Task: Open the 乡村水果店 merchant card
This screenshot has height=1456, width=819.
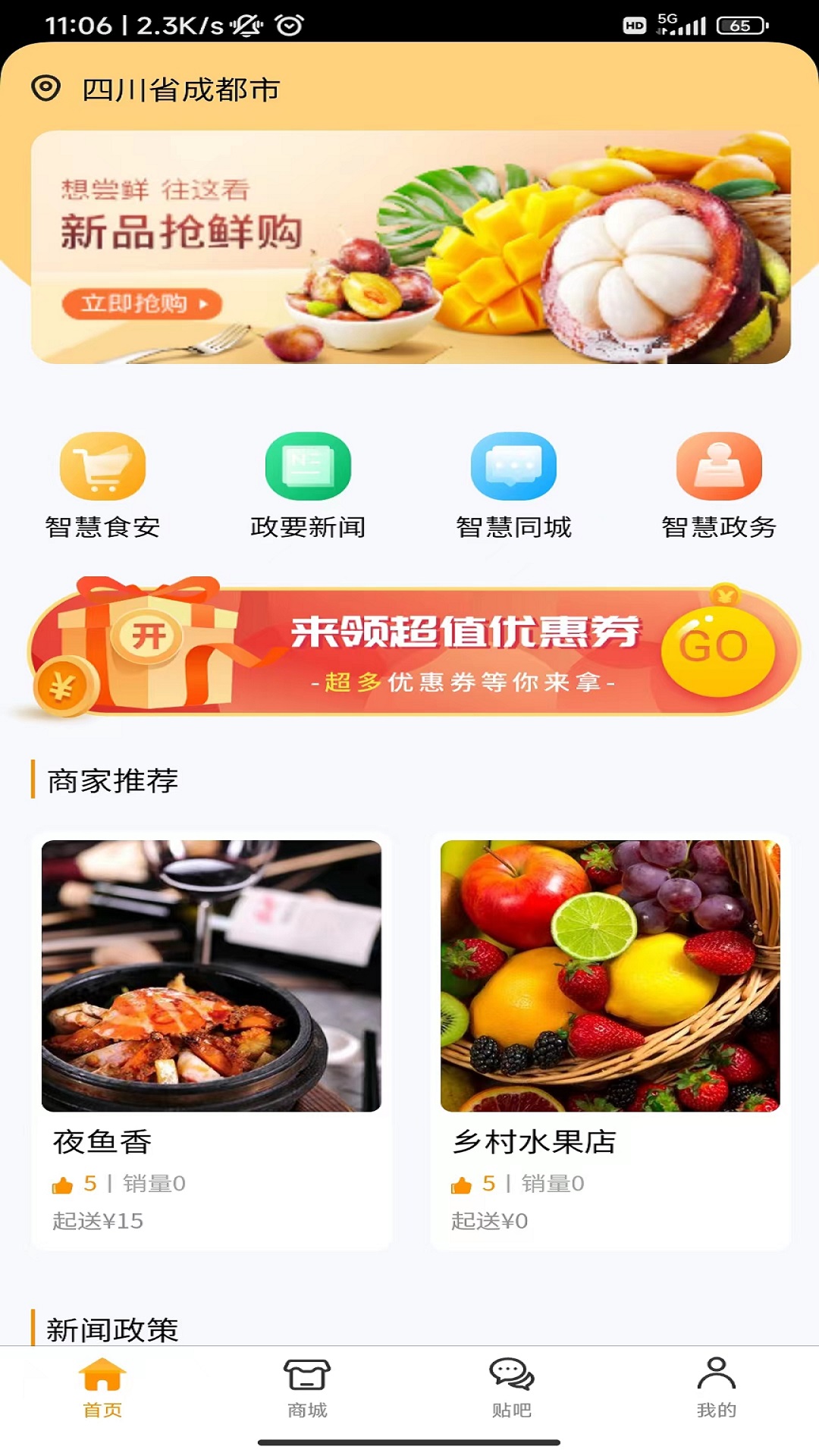Action: click(x=610, y=1041)
